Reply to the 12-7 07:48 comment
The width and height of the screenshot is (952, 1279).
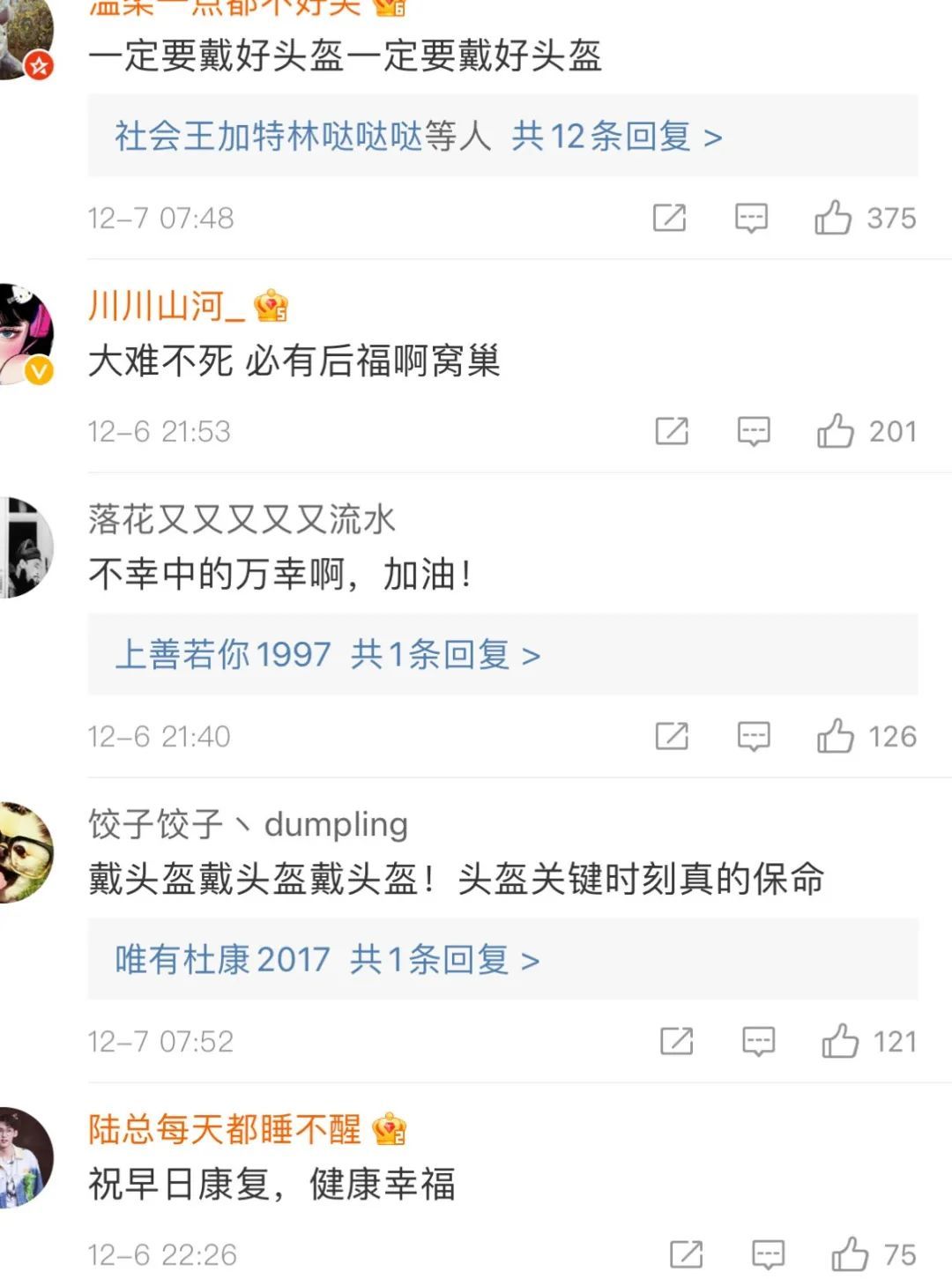751,218
